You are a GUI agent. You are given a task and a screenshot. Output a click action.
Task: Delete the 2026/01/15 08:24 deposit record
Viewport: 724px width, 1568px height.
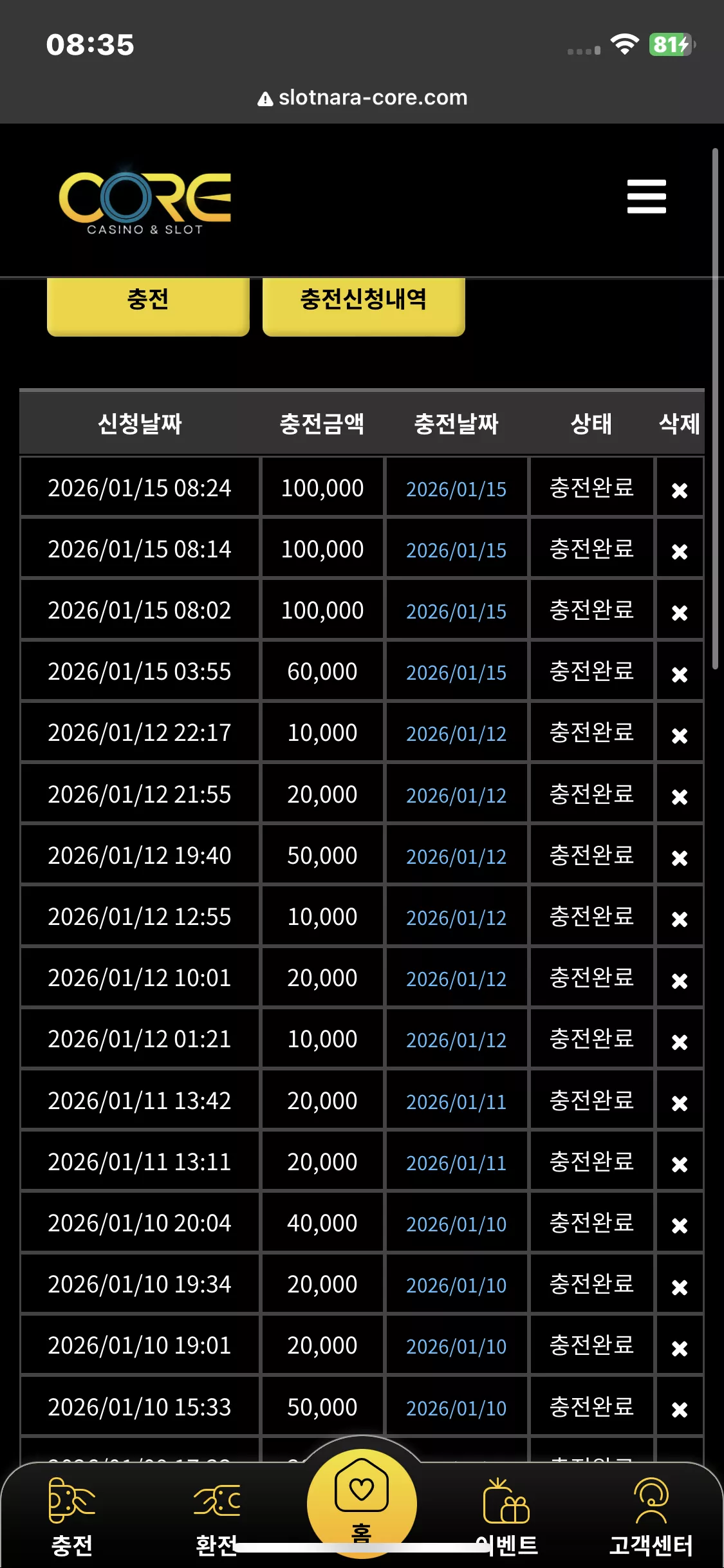[680, 490]
